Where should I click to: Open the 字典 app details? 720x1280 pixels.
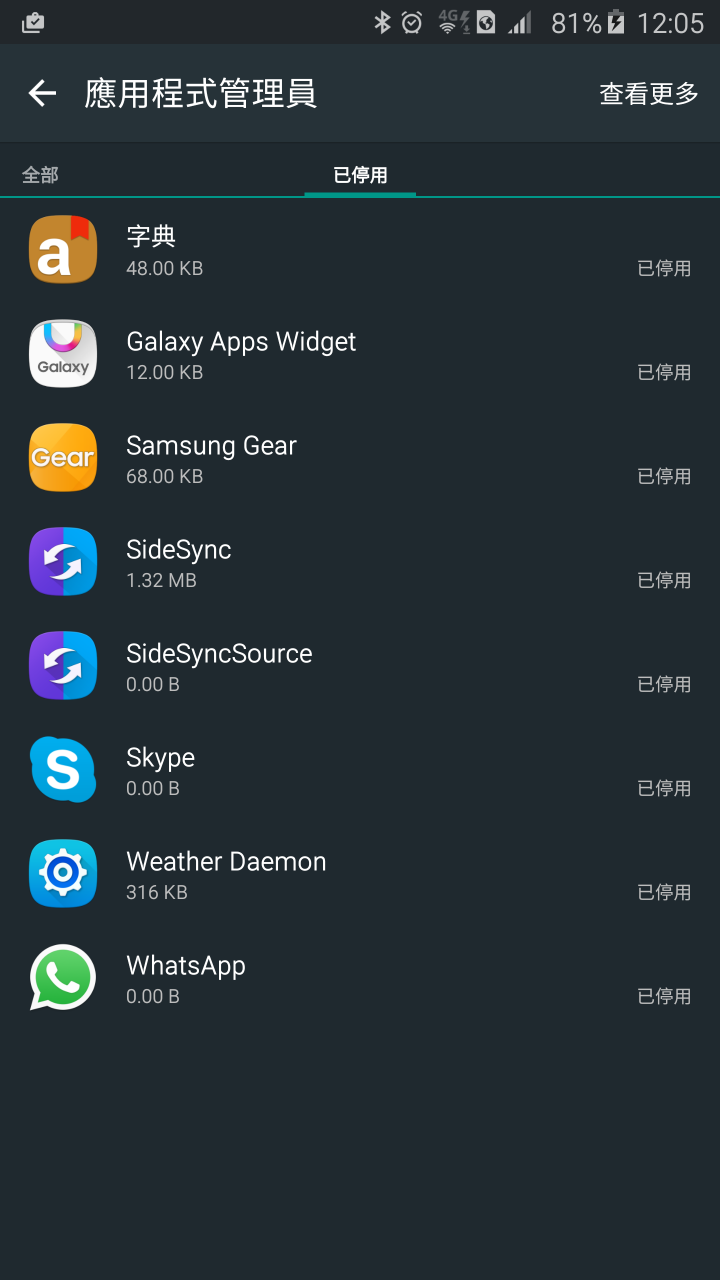click(x=360, y=250)
